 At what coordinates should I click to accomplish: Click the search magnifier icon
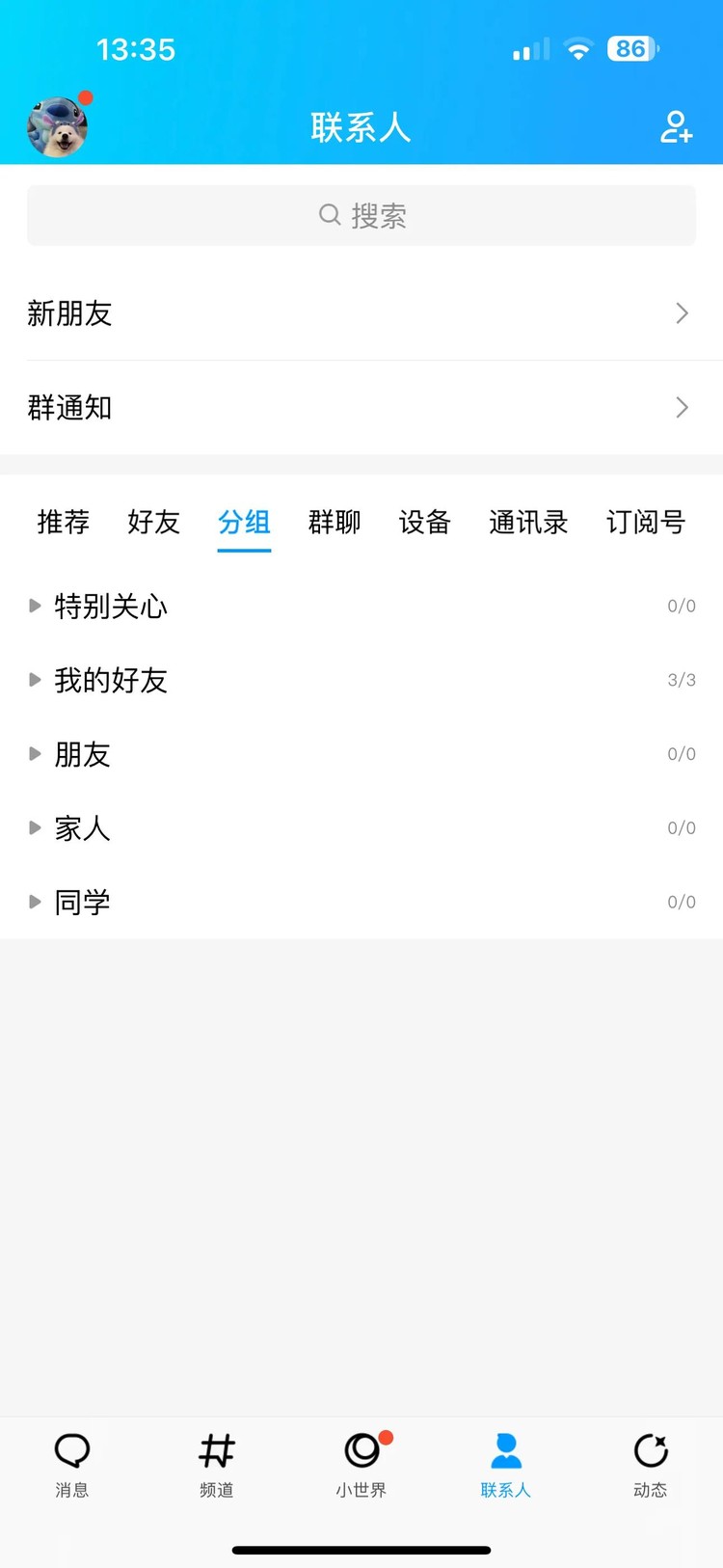[330, 215]
